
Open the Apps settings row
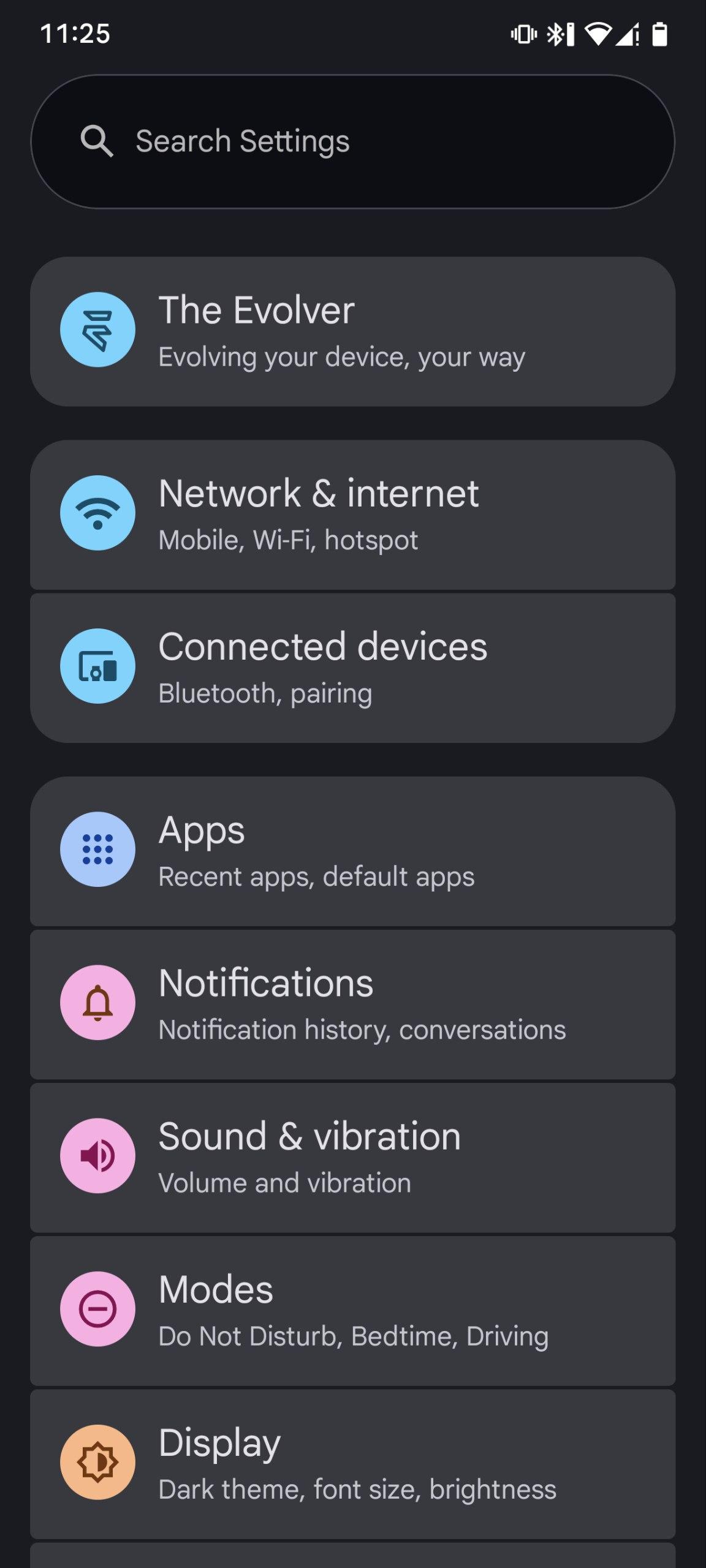pos(353,851)
